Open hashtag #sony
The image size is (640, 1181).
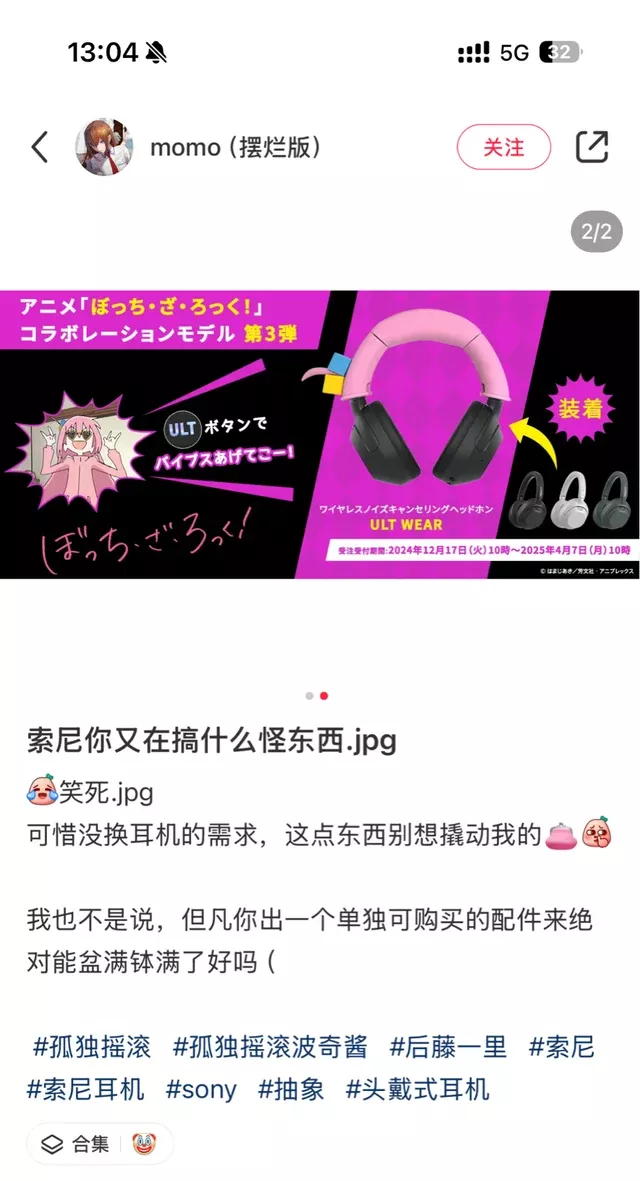201,1088
